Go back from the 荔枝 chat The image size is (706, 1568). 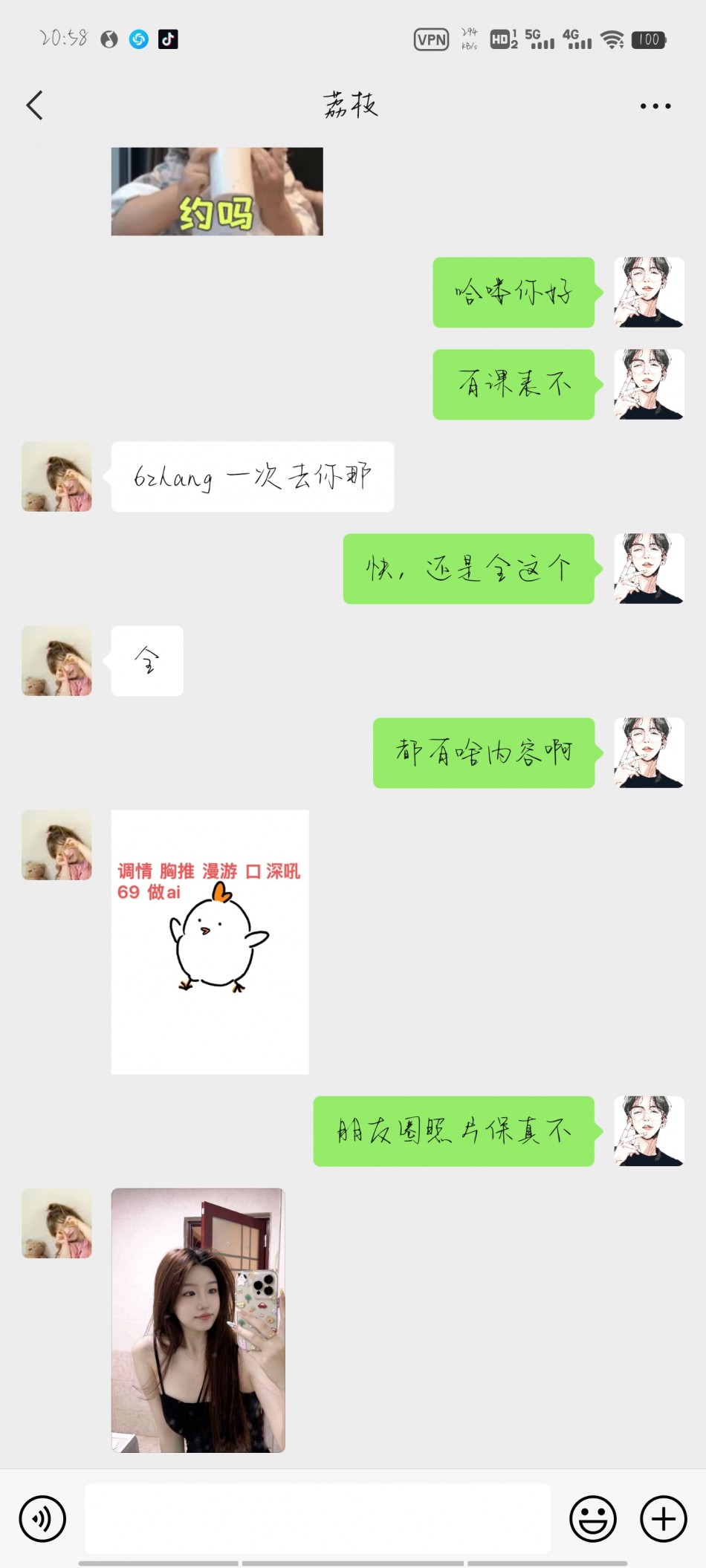35,105
